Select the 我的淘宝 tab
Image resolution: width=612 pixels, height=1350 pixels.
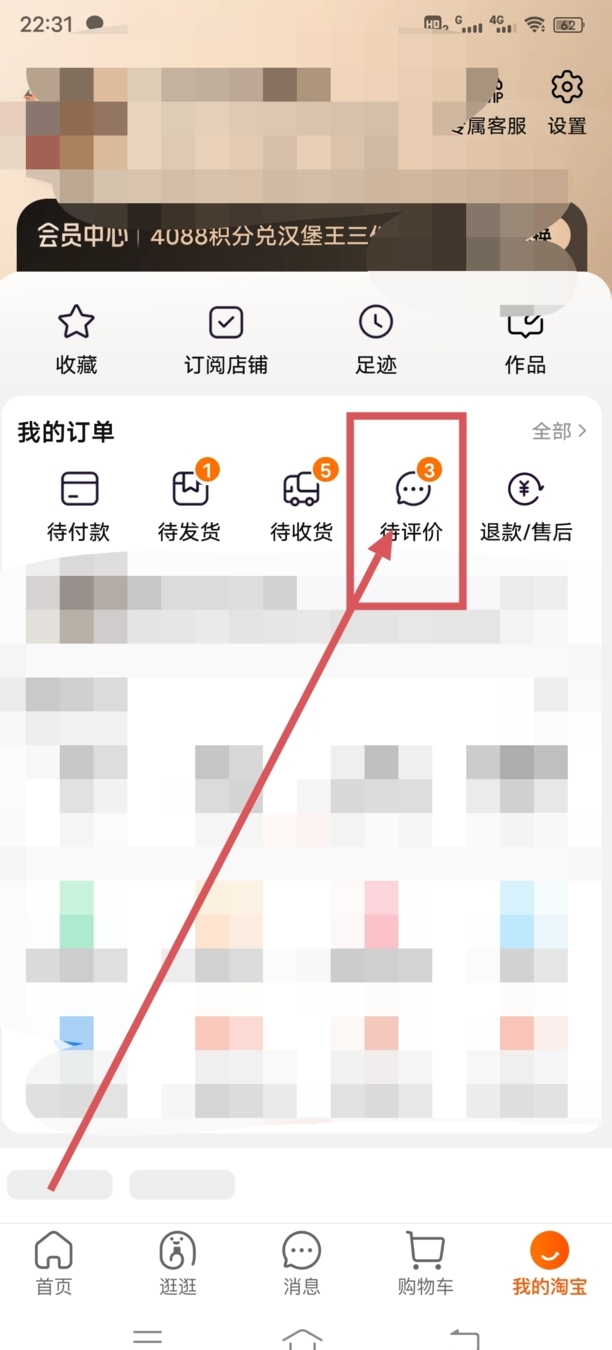pyautogui.click(x=549, y=1264)
